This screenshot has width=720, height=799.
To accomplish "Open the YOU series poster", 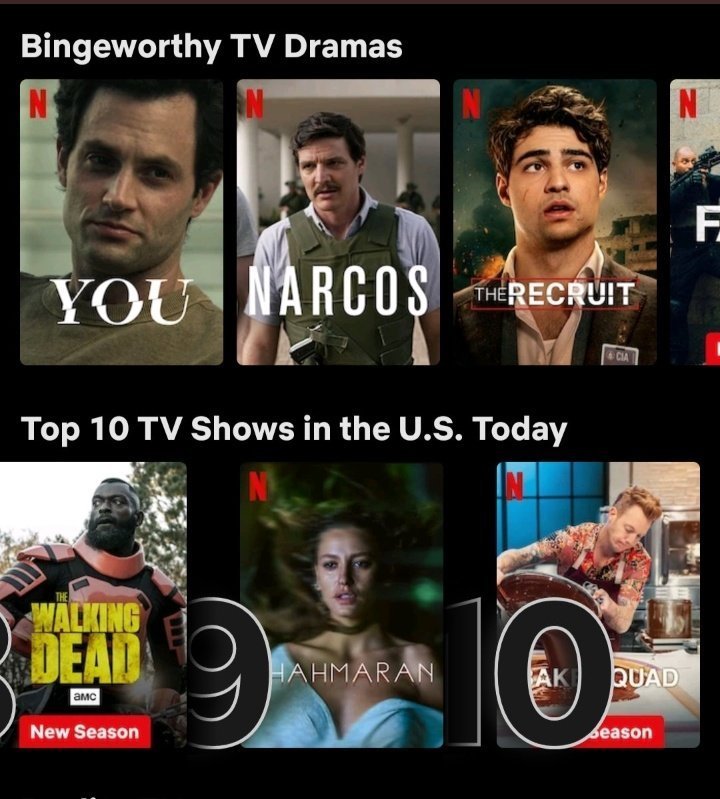I will [121, 222].
